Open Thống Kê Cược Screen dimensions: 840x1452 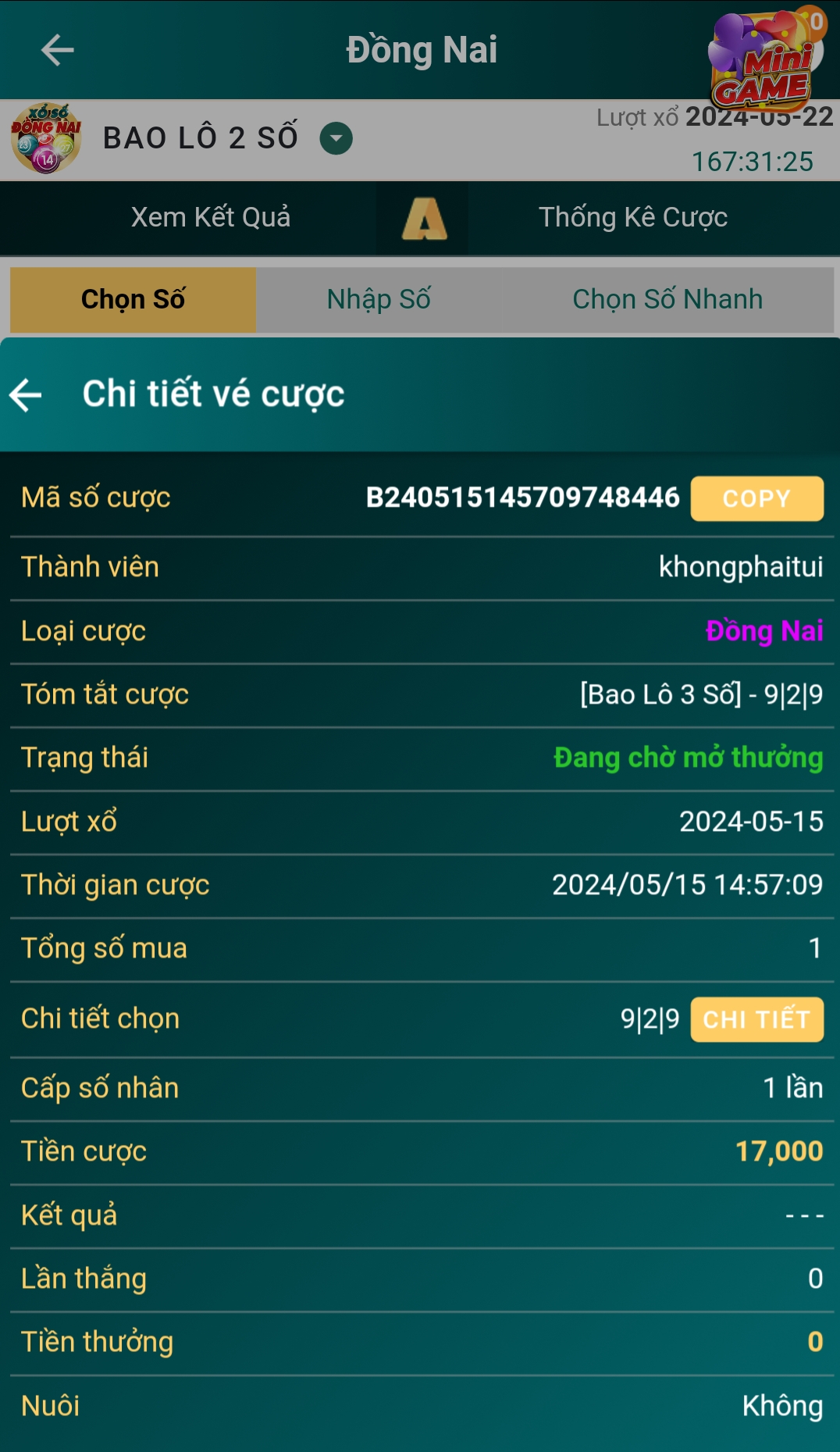632,217
